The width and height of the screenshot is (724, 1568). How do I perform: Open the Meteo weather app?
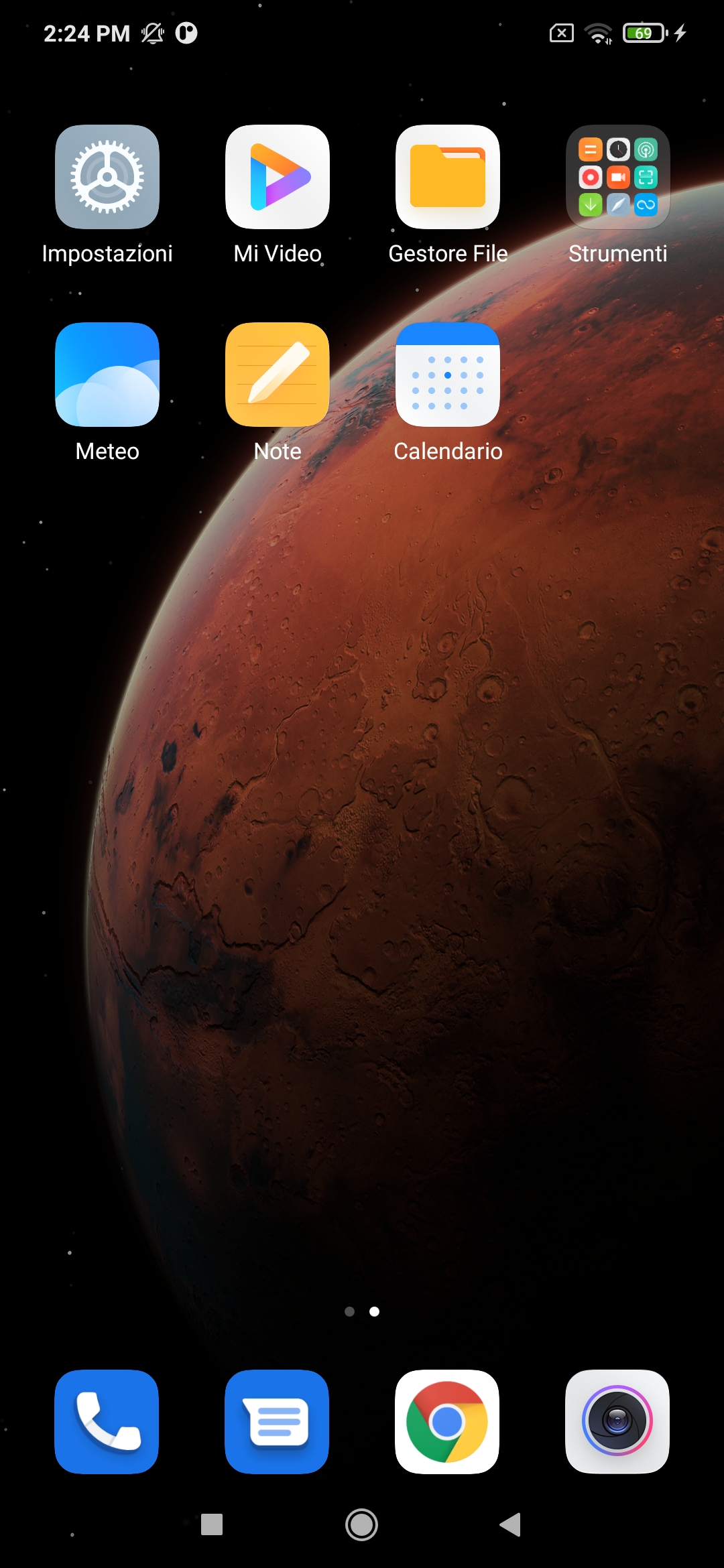107,375
